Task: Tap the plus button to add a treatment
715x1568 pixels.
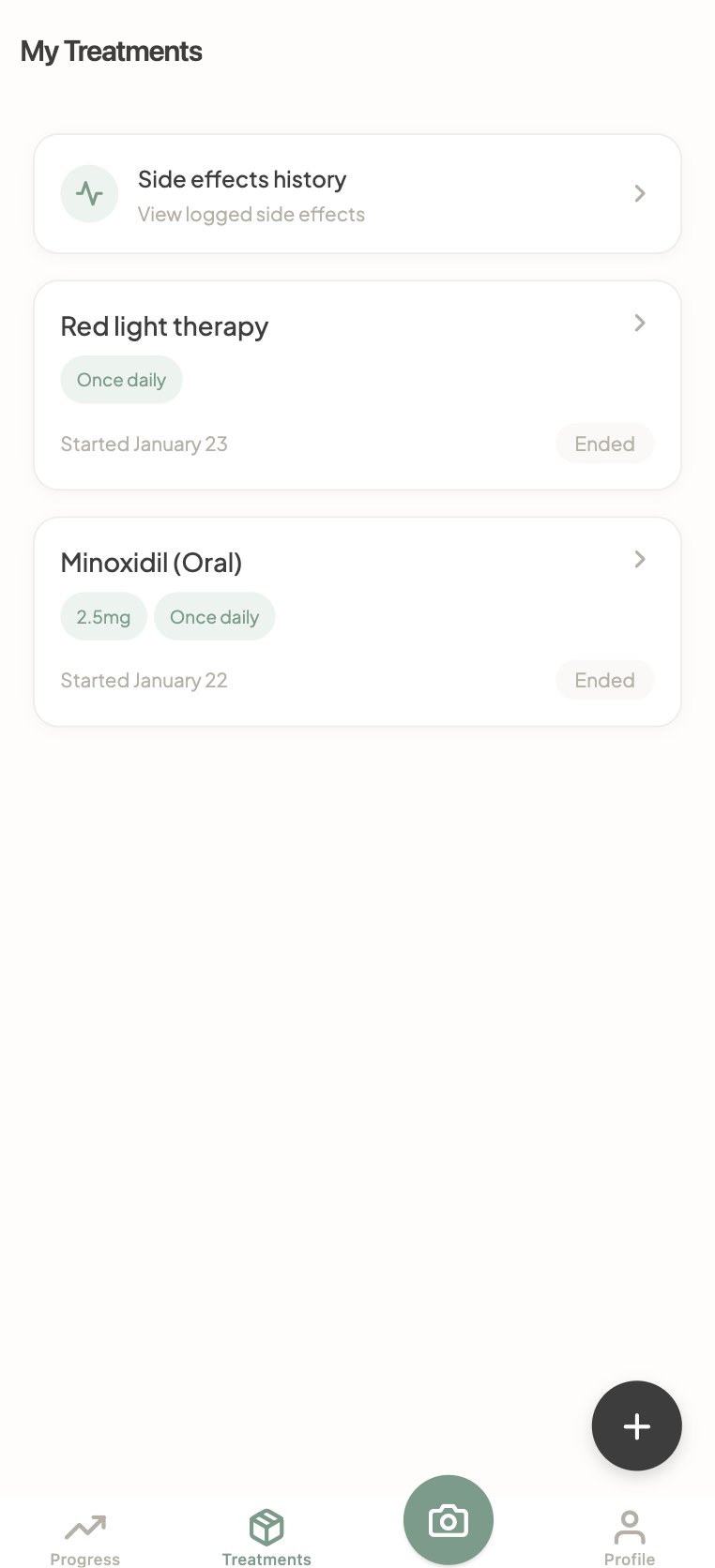Action: 636,1425
